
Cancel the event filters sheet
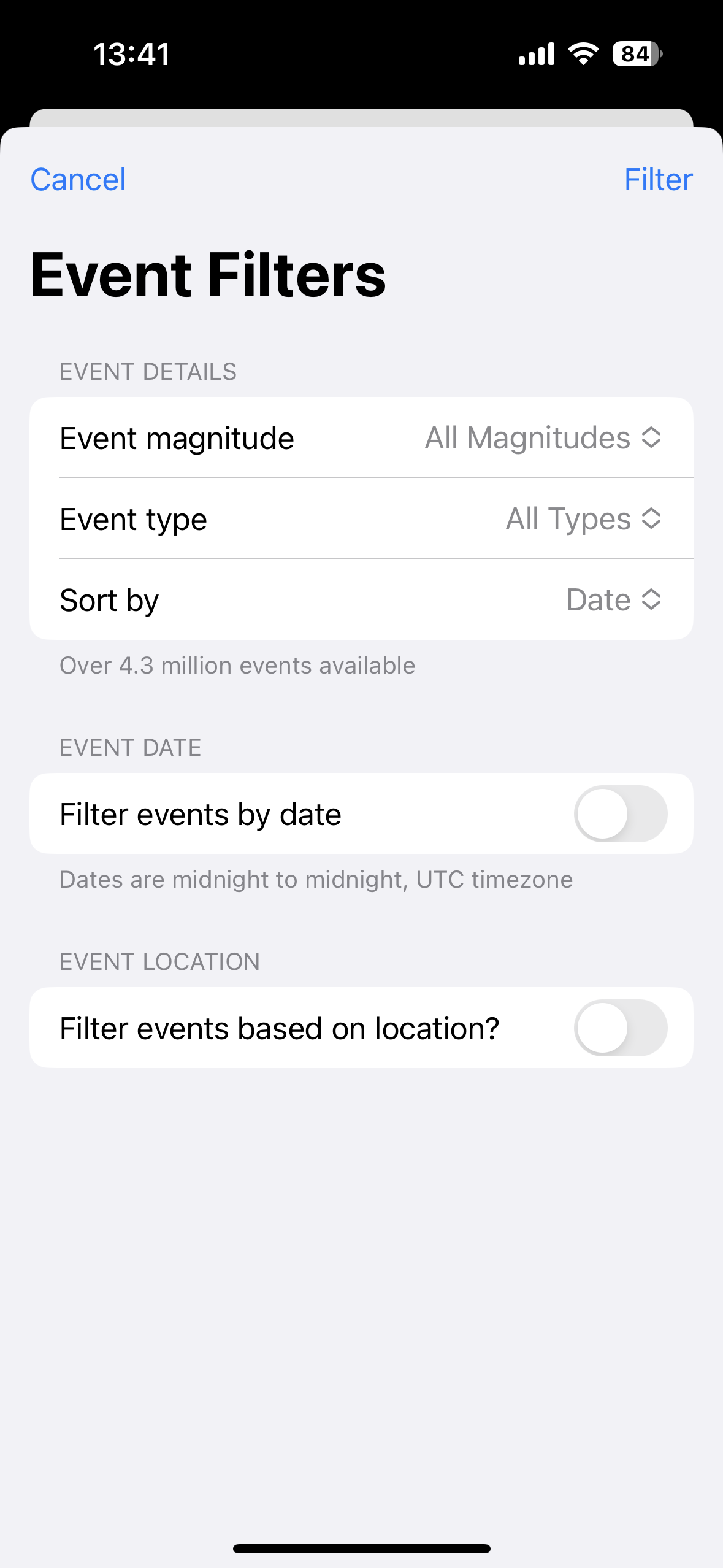coord(78,180)
